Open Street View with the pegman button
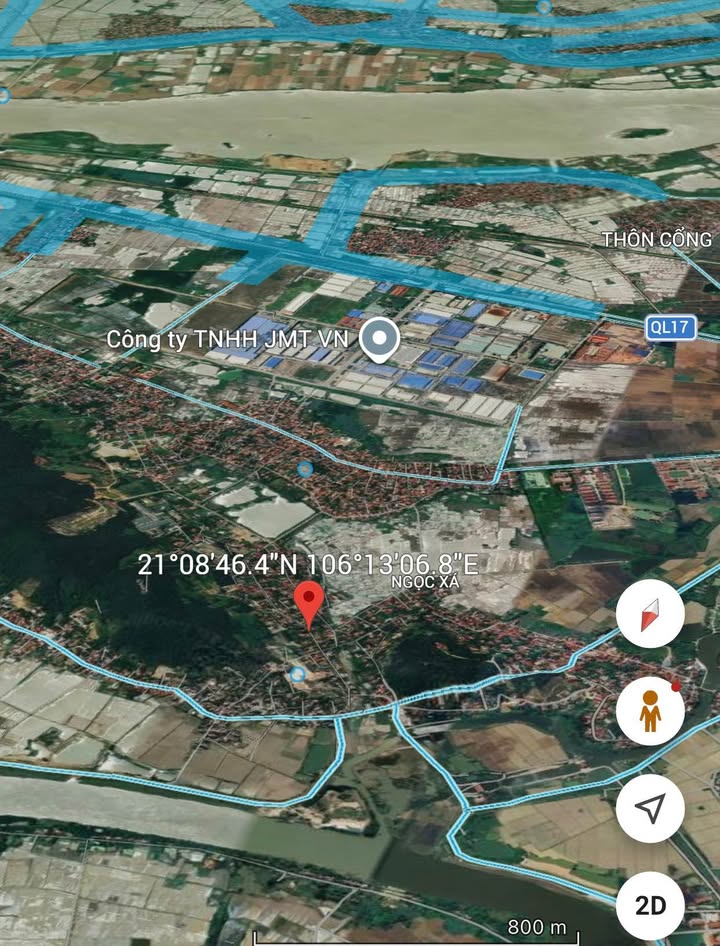The width and height of the screenshot is (720, 946). tap(650, 710)
